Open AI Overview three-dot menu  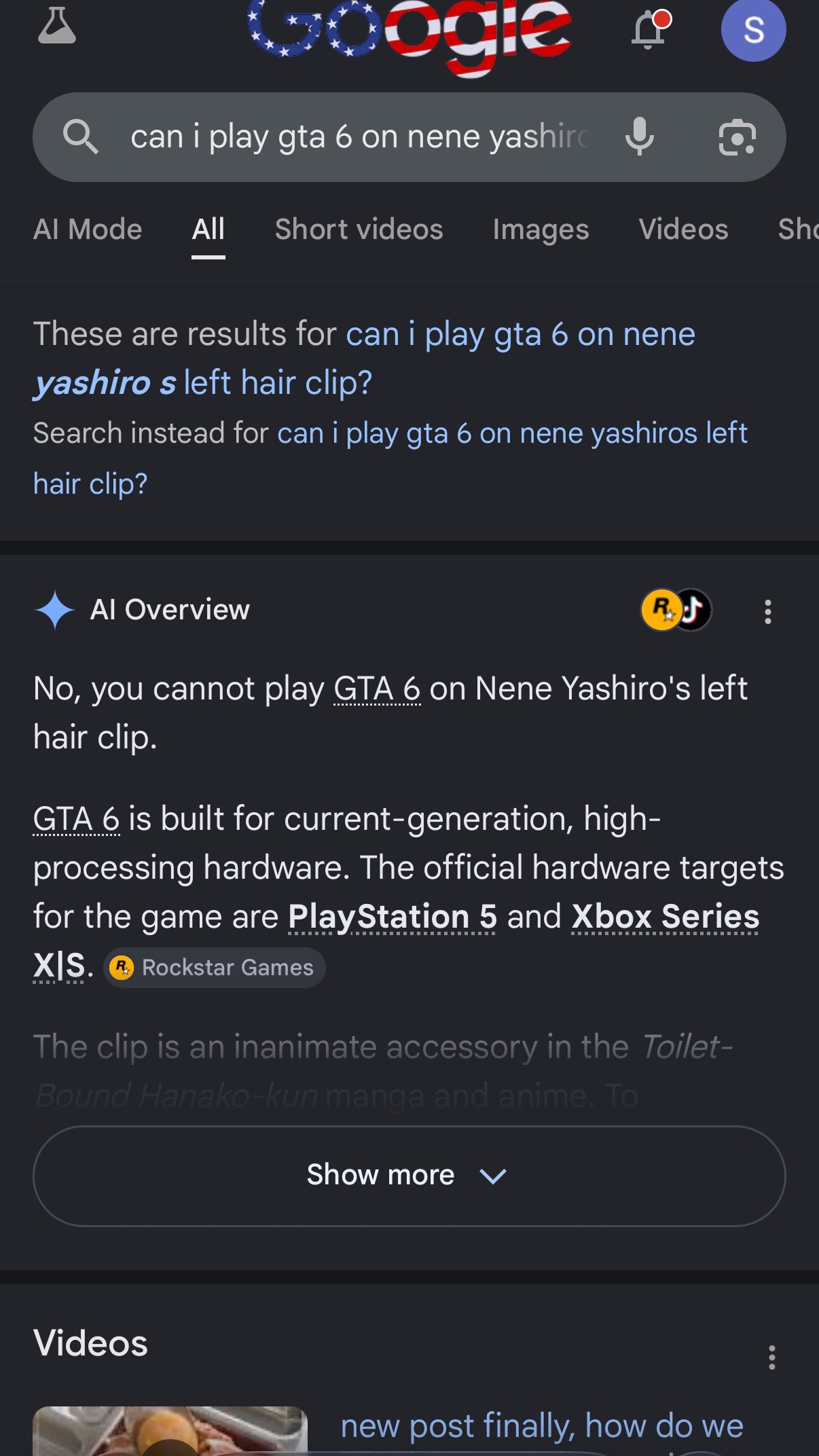(768, 612)
